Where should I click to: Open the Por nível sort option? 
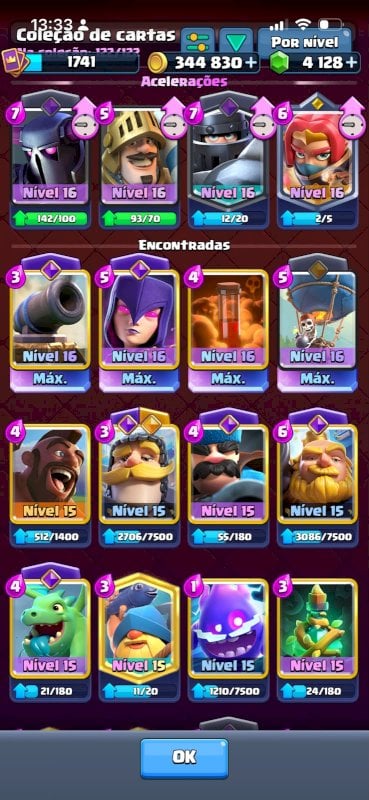[x=305, y=41]
